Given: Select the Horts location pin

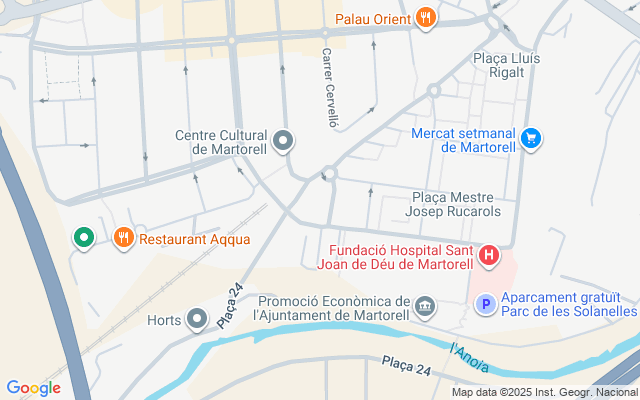Looking at the screenshot, I should [x=197, y=320].
